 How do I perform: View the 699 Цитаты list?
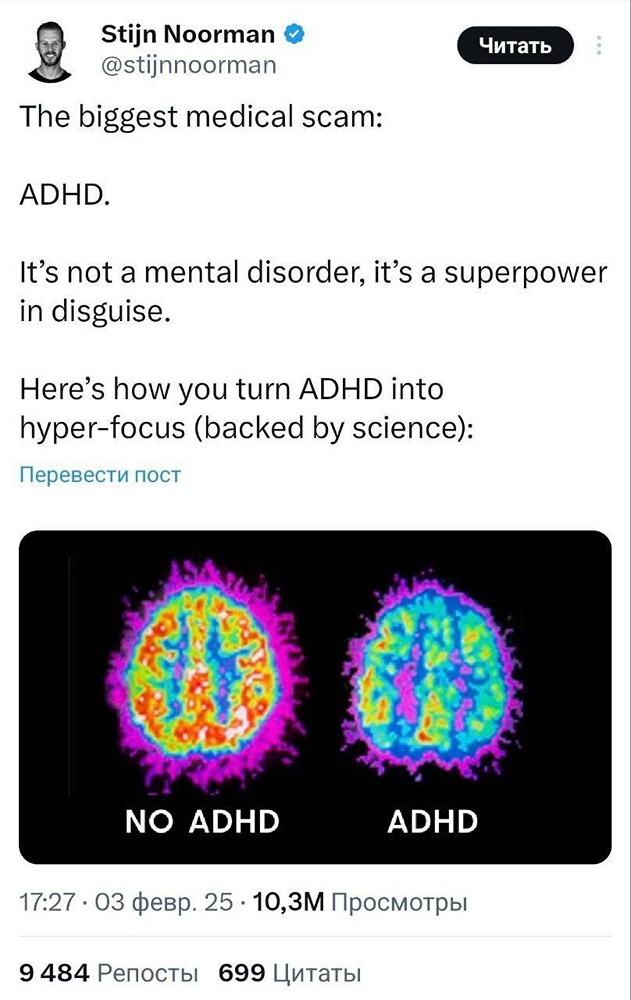pyautogui.click(x=289, y=972)
